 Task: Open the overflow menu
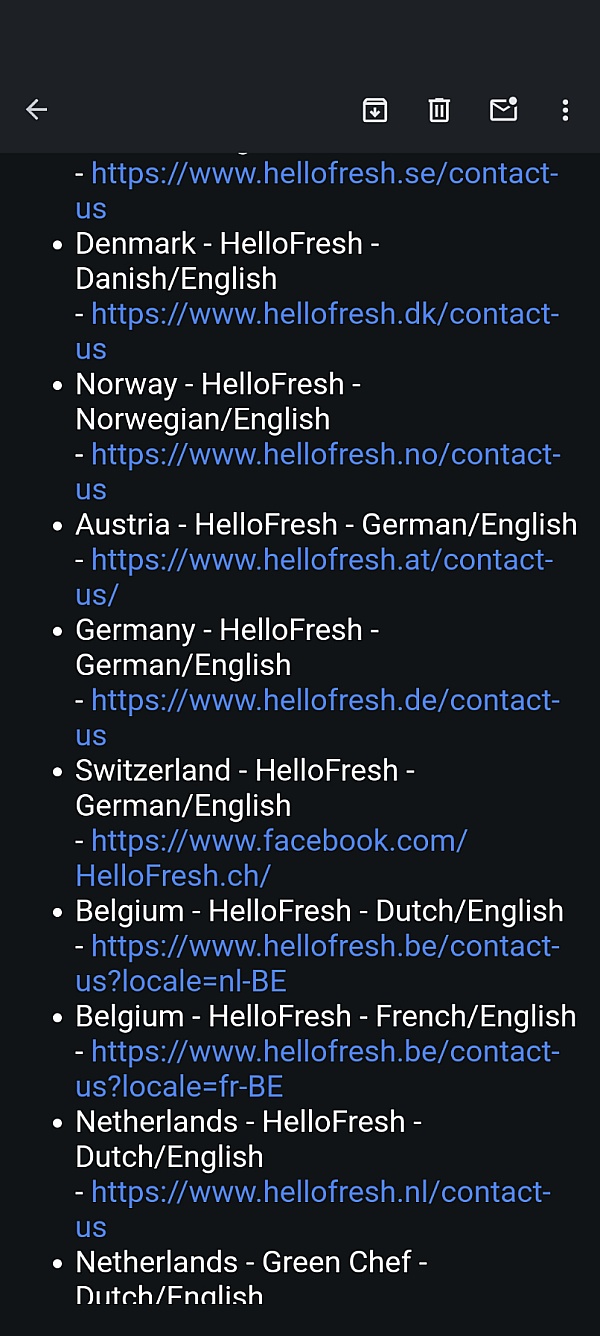565,110
